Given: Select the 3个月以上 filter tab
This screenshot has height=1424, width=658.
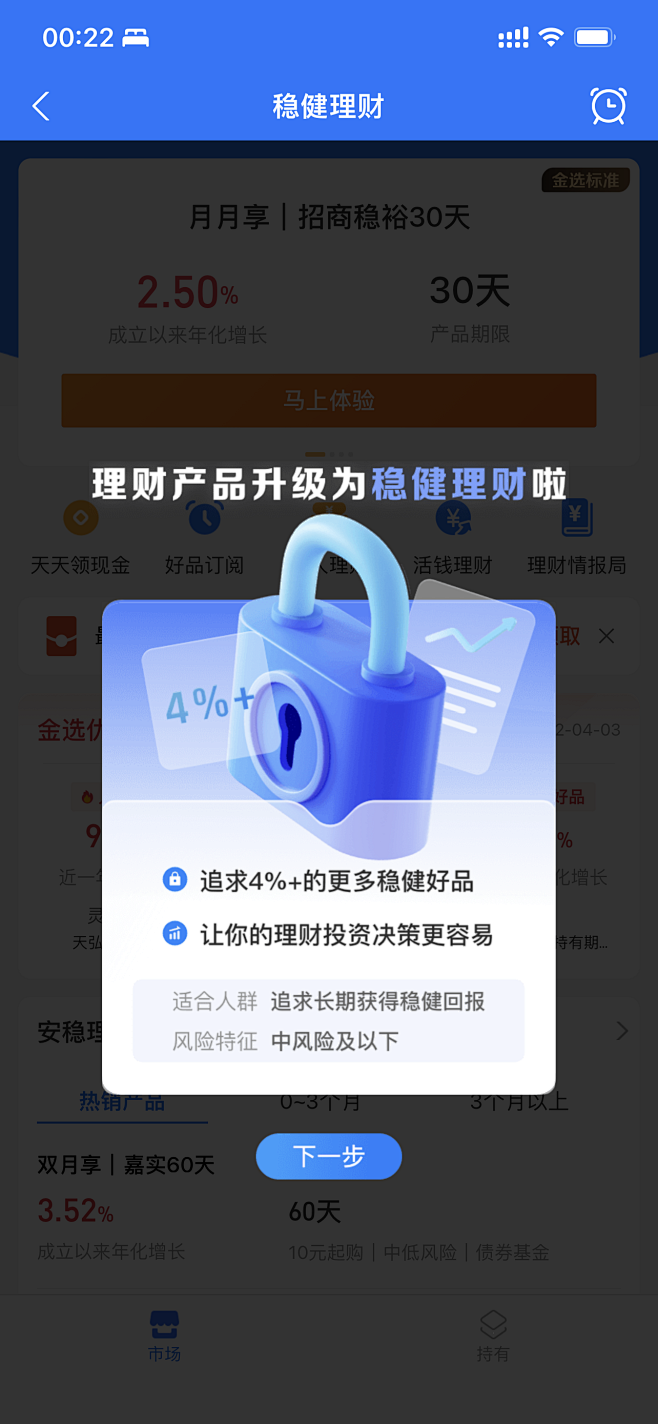Looking at the screenshot, I should click(519, 1102).
